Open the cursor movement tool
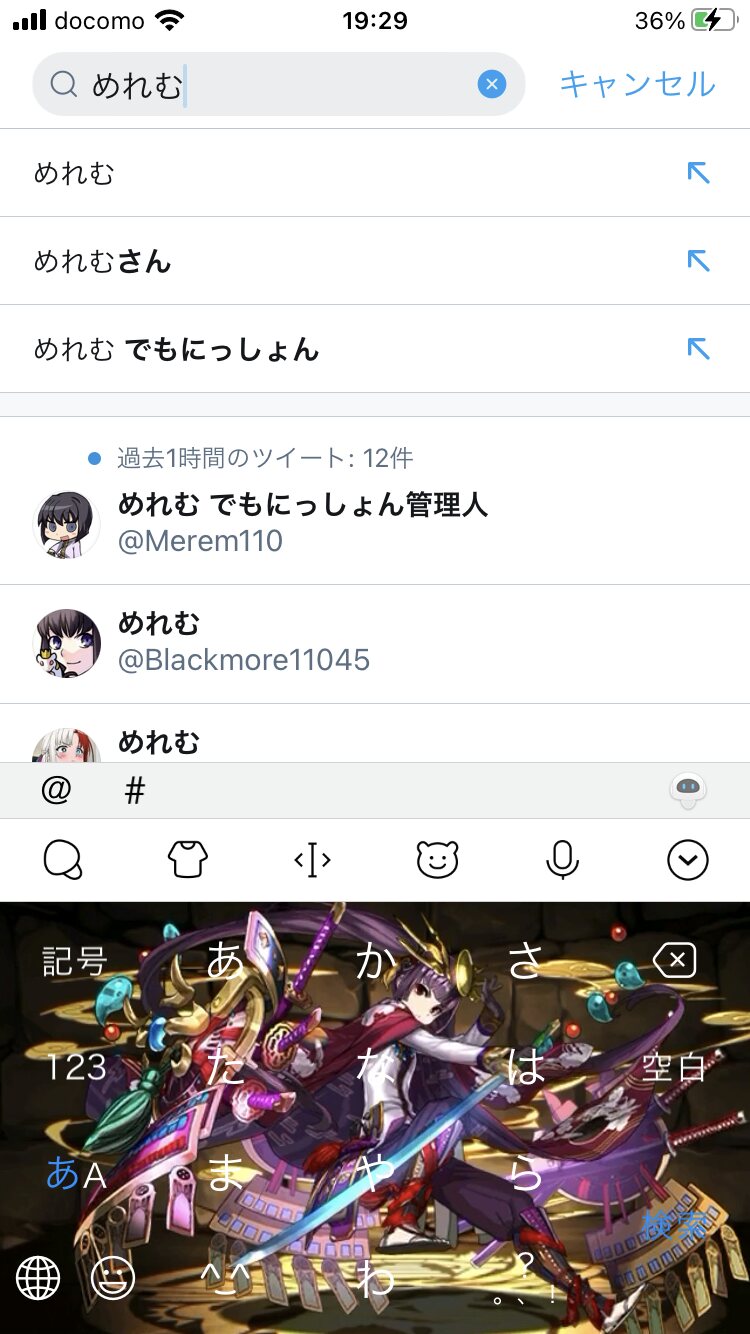Image resolution: width=750 pixels, height=1334 pixels. click(312, 859)
